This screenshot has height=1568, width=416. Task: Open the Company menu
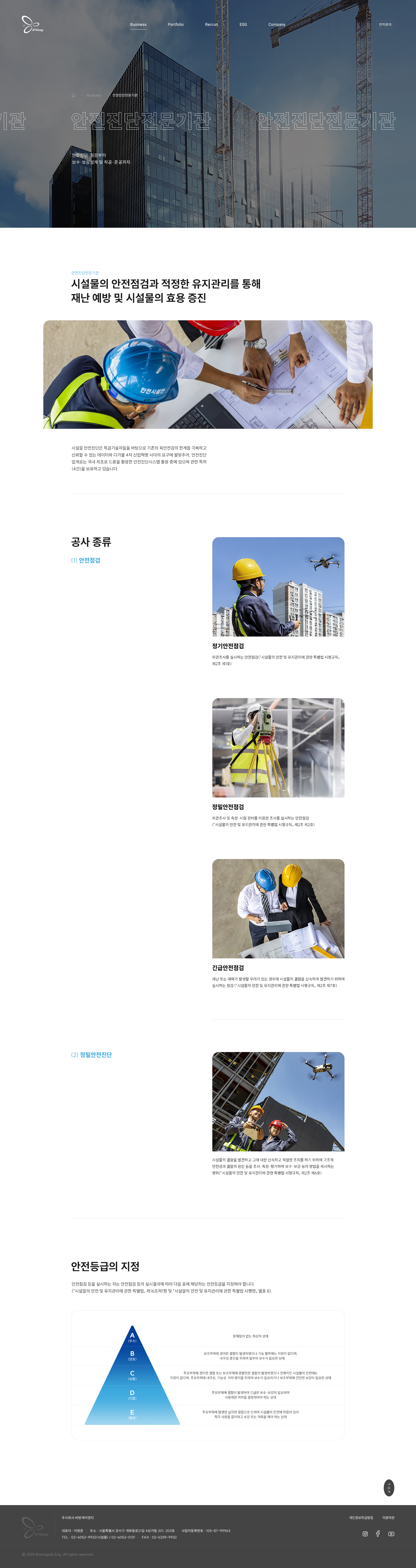point(277,24)
